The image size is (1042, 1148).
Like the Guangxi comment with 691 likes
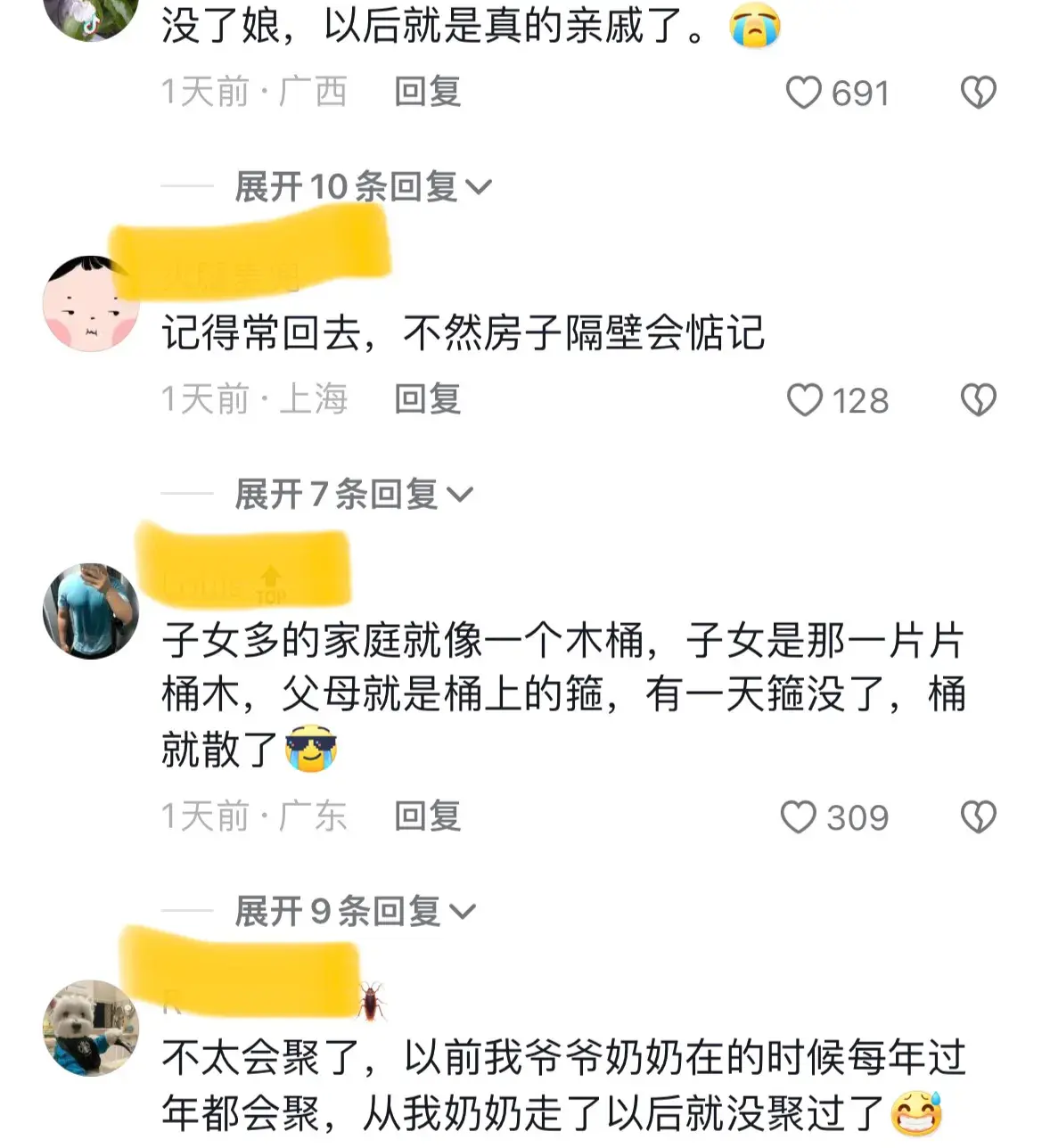804,93
